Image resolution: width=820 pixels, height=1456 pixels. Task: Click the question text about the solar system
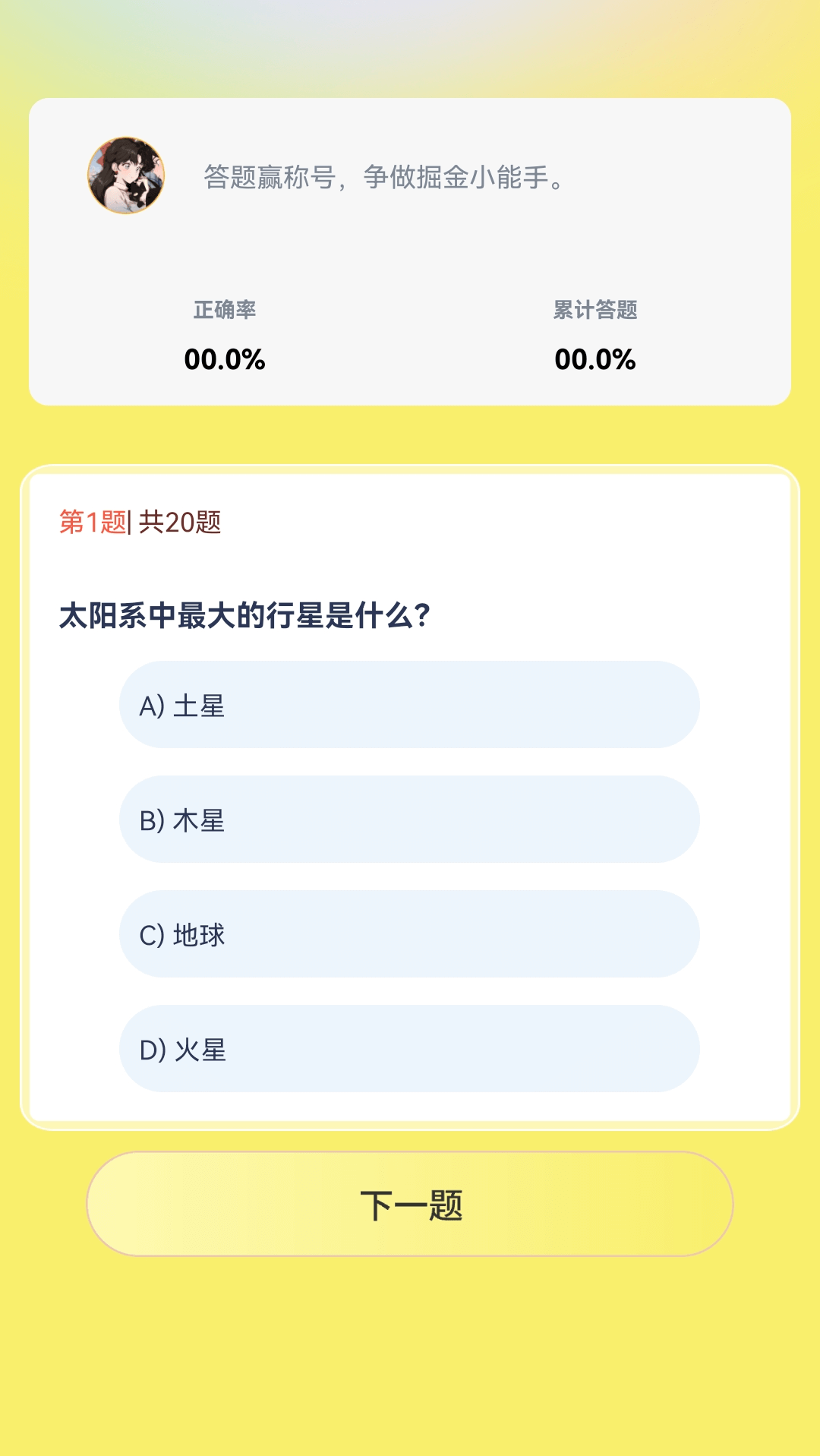(x=243, y=614)
